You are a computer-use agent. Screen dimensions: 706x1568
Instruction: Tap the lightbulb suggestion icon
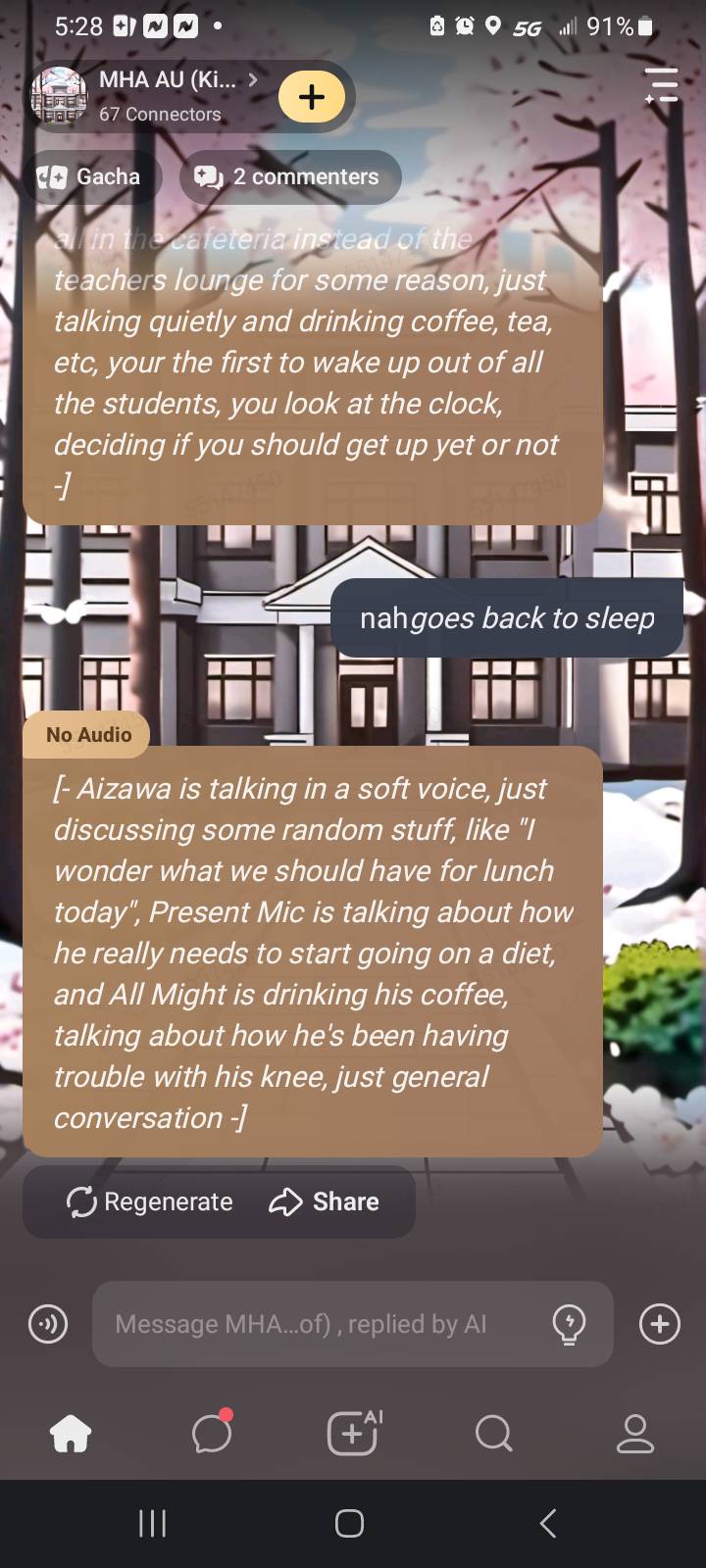569,1324
